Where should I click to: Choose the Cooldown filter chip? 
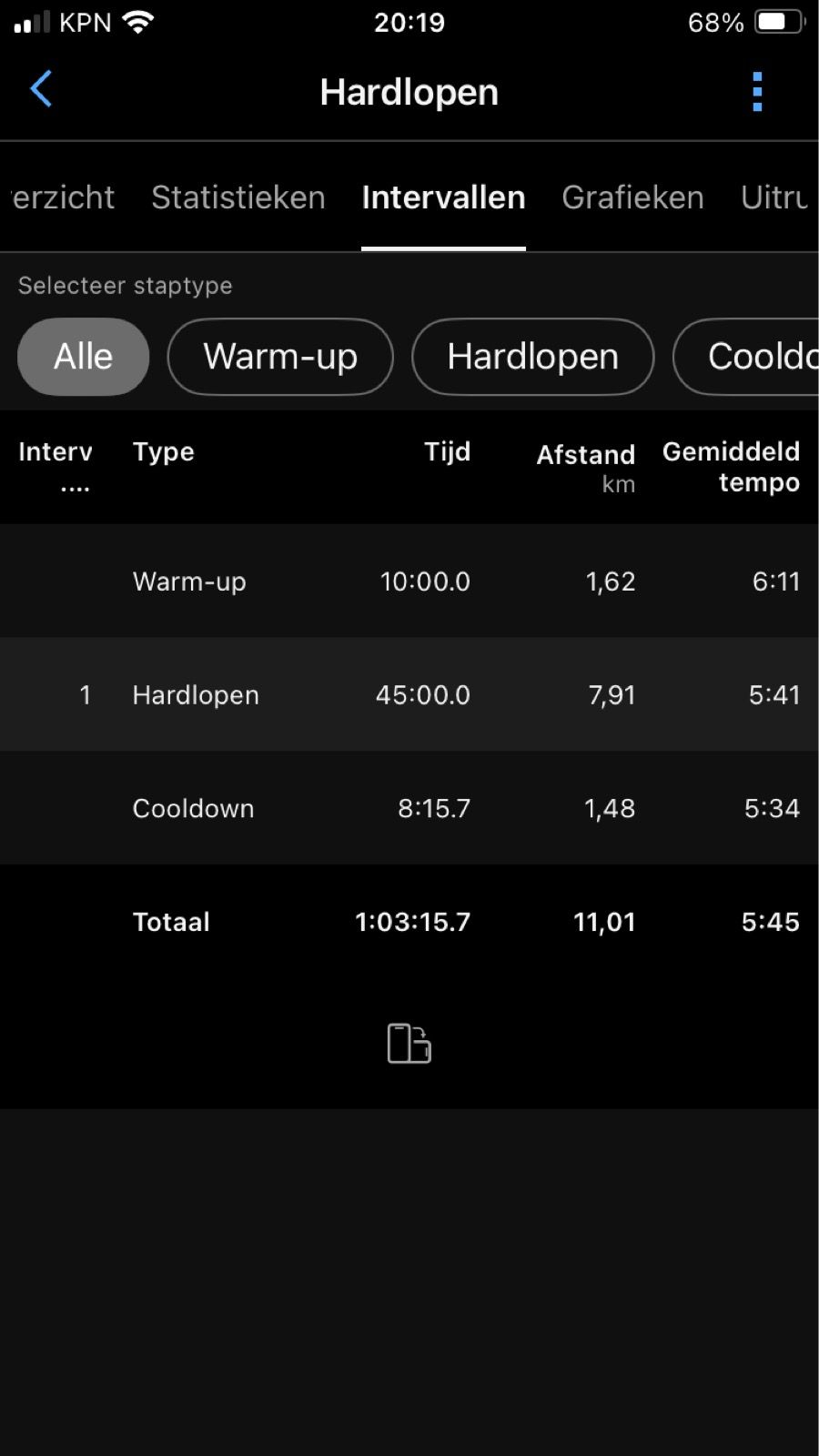tap(746, 357)
